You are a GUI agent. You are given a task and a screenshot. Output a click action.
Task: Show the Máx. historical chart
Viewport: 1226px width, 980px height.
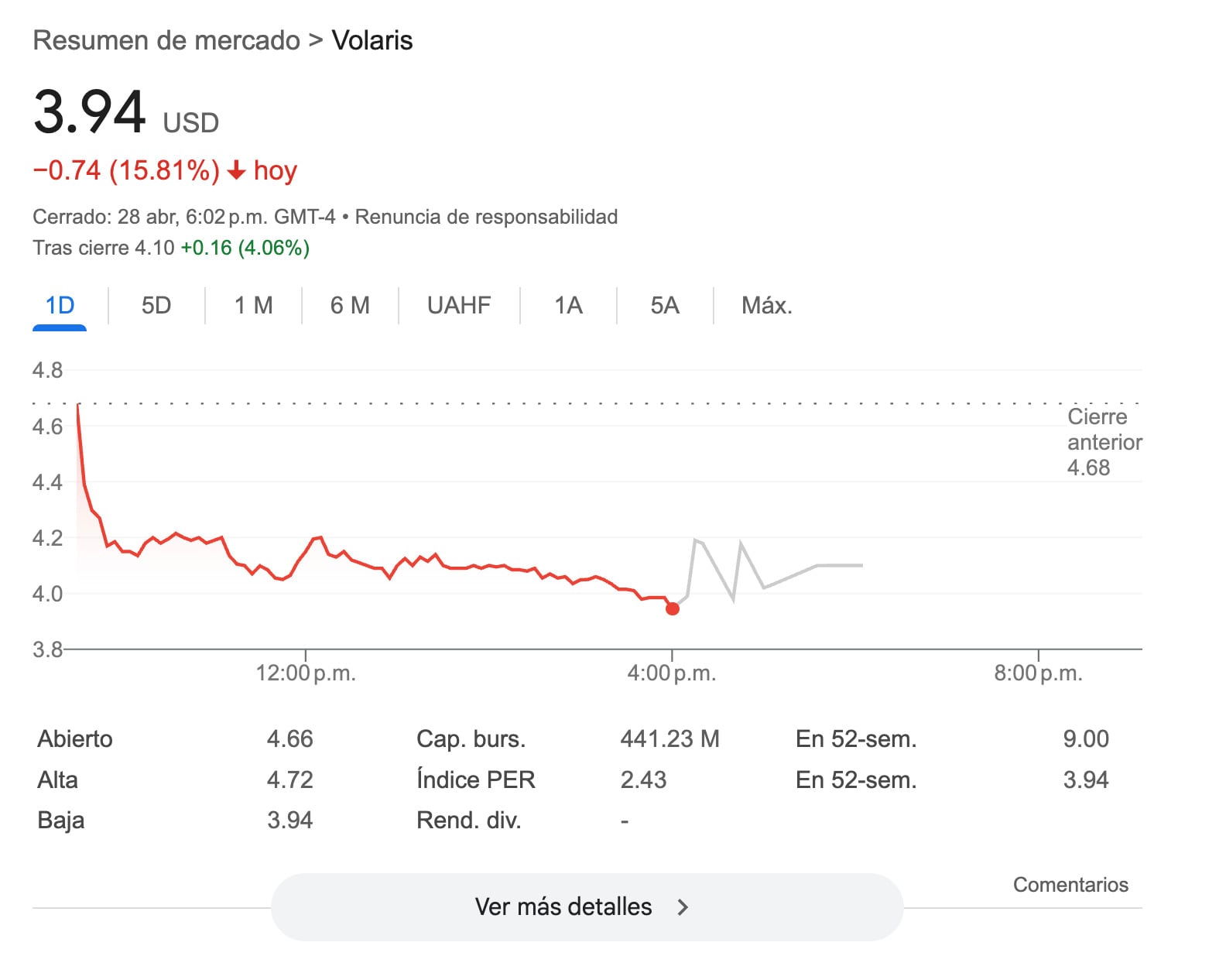[766, 305]
